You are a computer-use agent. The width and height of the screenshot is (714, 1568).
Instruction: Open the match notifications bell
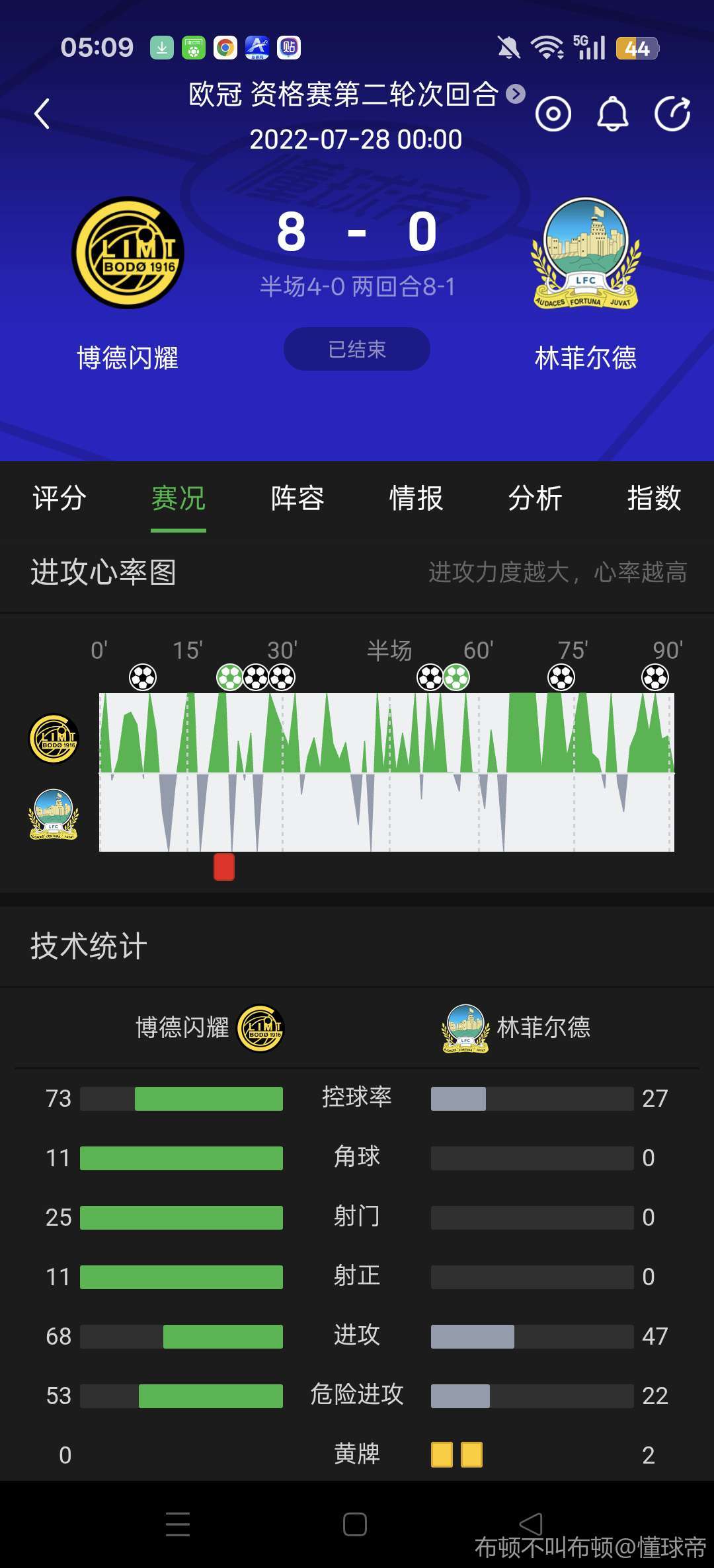pyautogui.click(x=612, y=114)
